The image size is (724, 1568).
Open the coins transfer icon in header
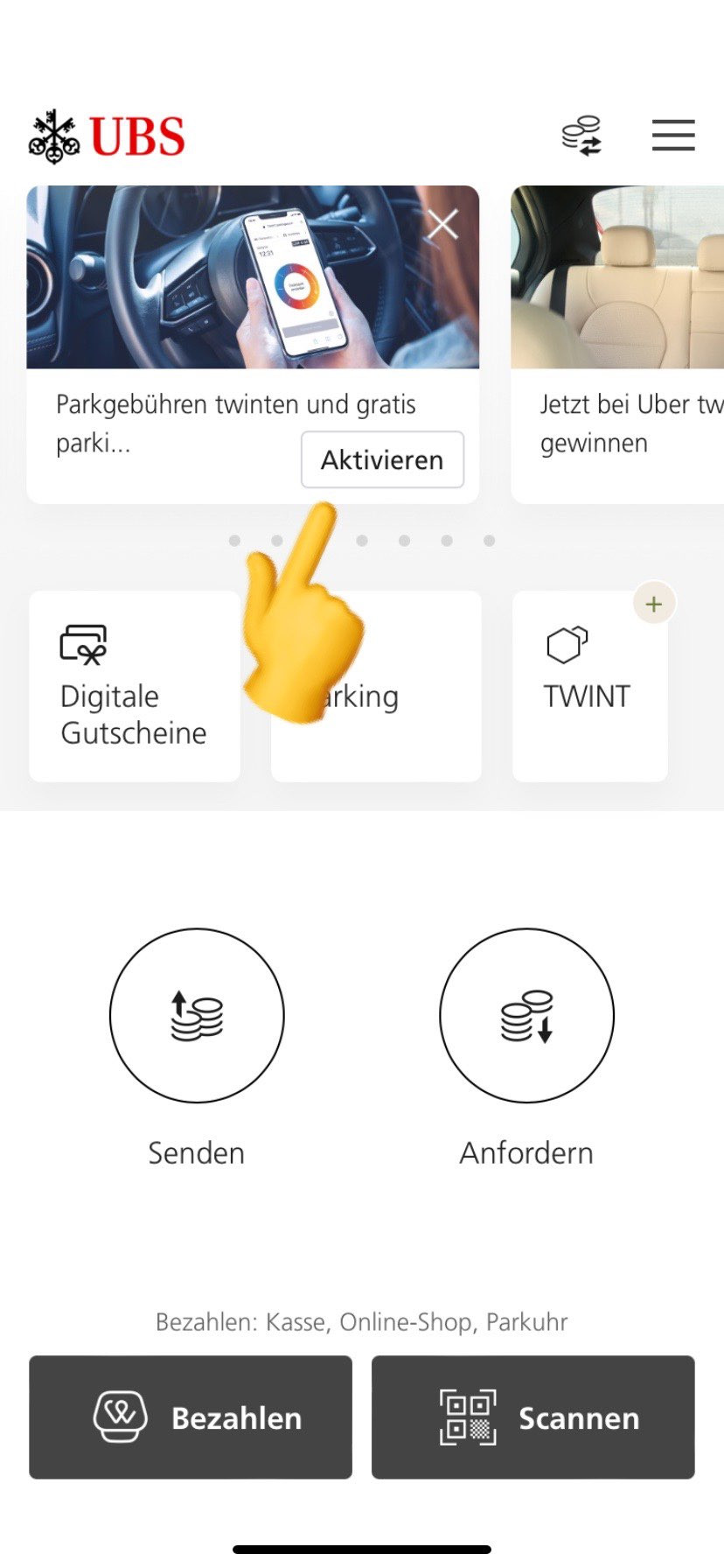pyautogui.click(x=581, y=136)
